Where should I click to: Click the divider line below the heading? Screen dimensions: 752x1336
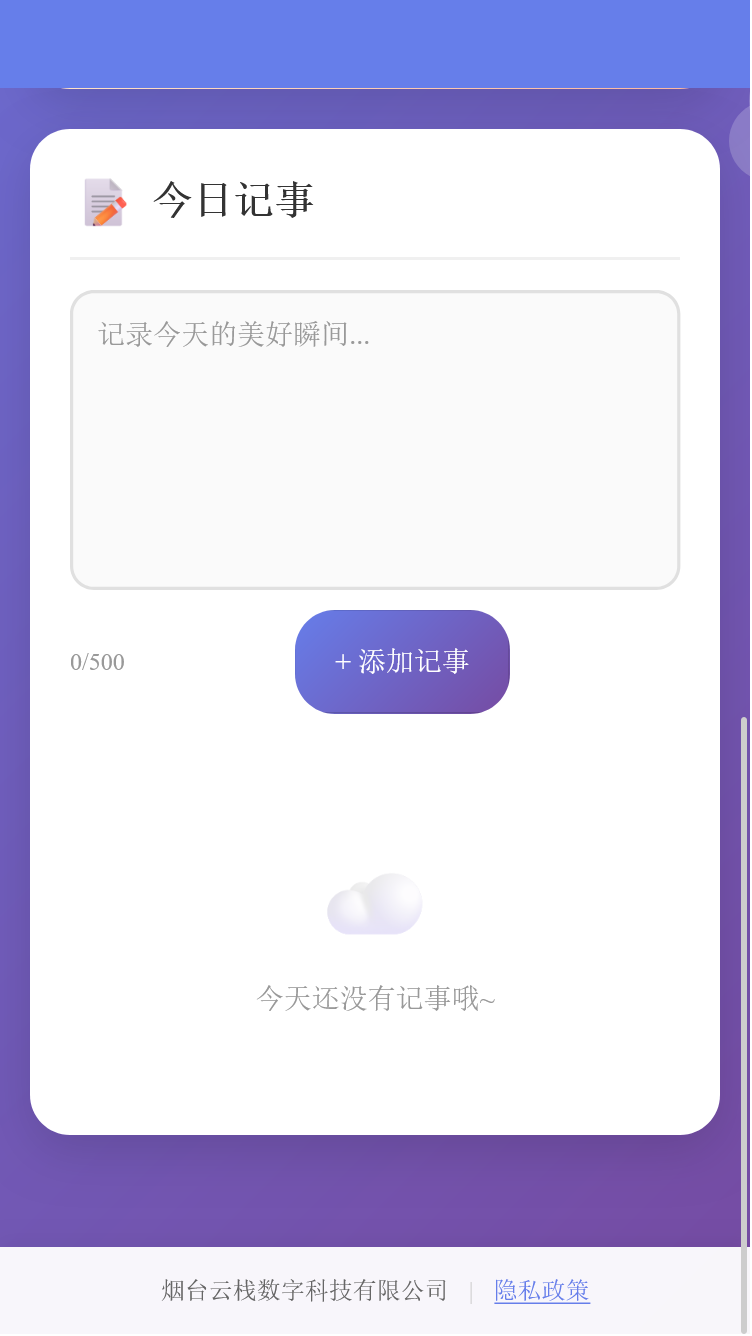click(374, 260)
